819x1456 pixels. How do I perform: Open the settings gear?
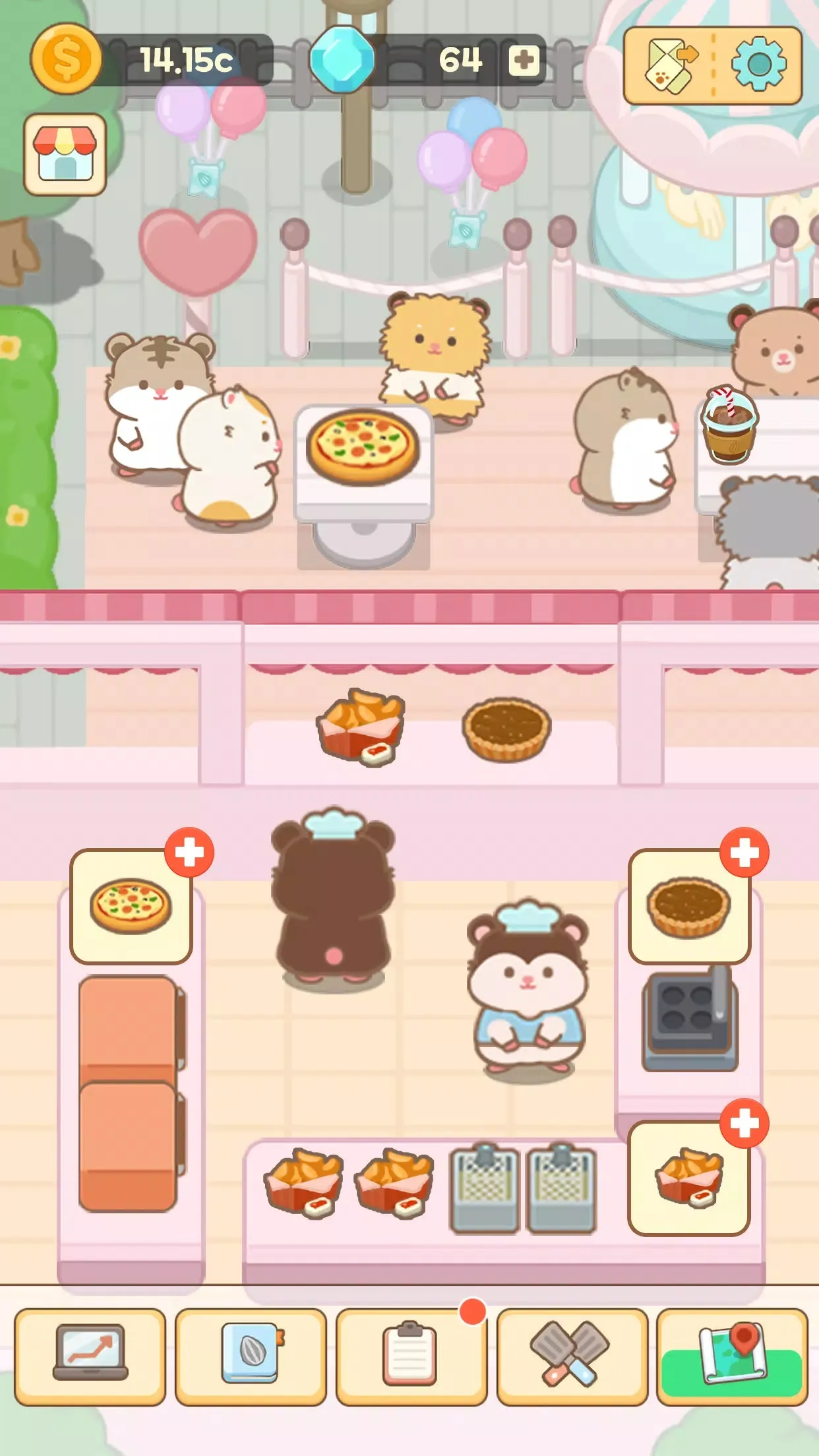point(758,64)
